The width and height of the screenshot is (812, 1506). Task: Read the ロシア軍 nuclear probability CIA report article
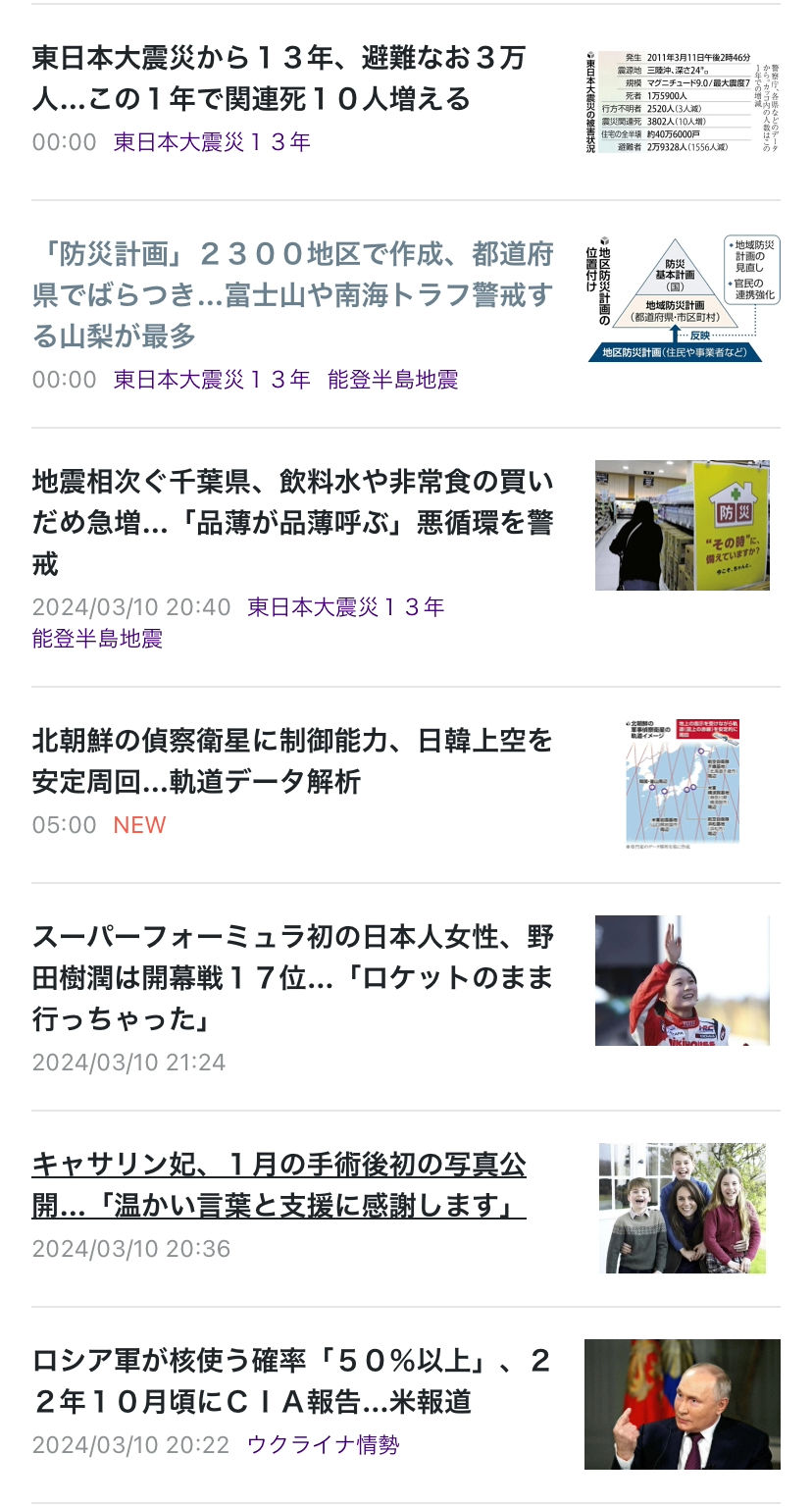pyautogui.click(x=291, y=1381)
